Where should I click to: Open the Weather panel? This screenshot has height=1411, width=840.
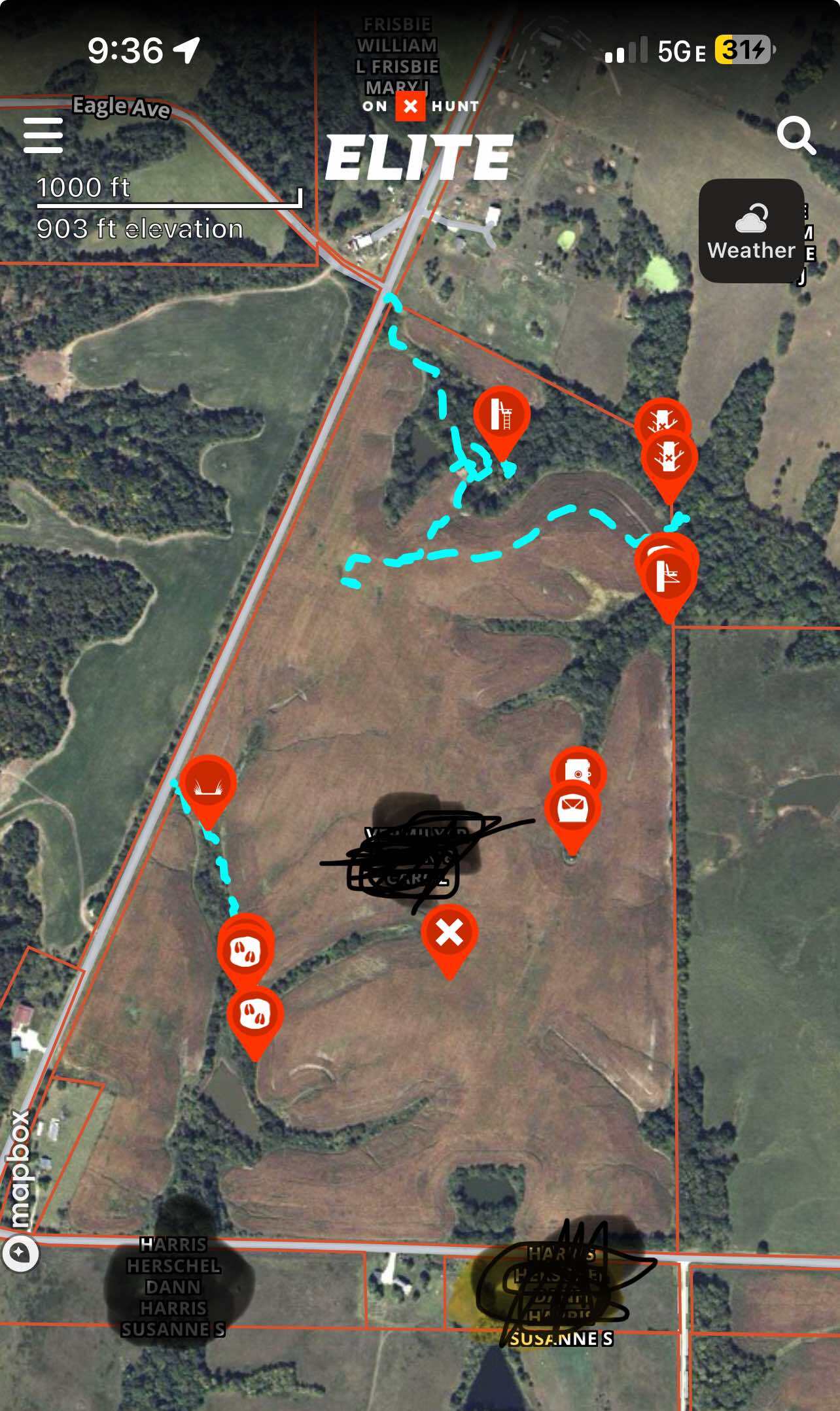(751, 231)
